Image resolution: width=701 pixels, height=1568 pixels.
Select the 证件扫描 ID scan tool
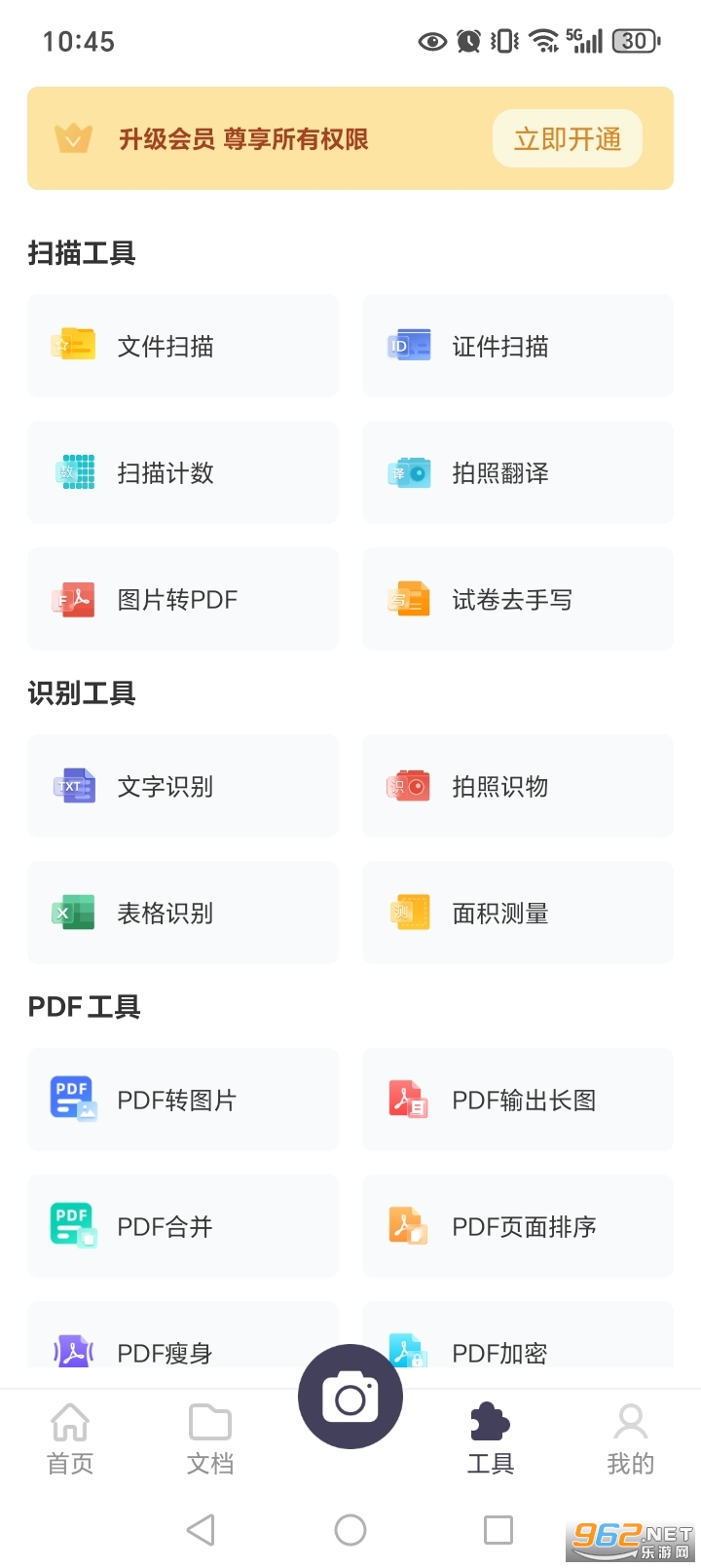click(516, 346)
